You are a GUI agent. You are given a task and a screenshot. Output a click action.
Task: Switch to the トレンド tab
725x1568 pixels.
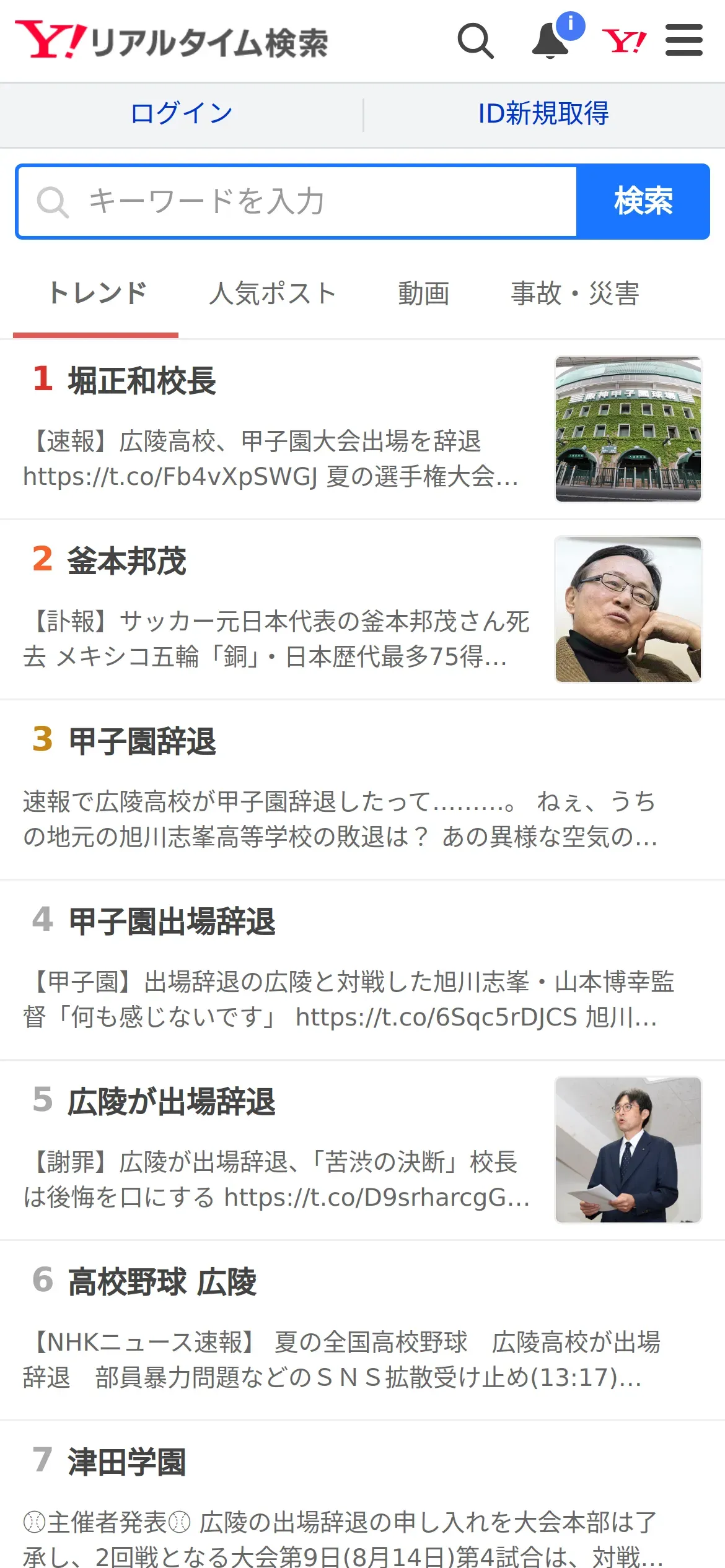[97, 294]
